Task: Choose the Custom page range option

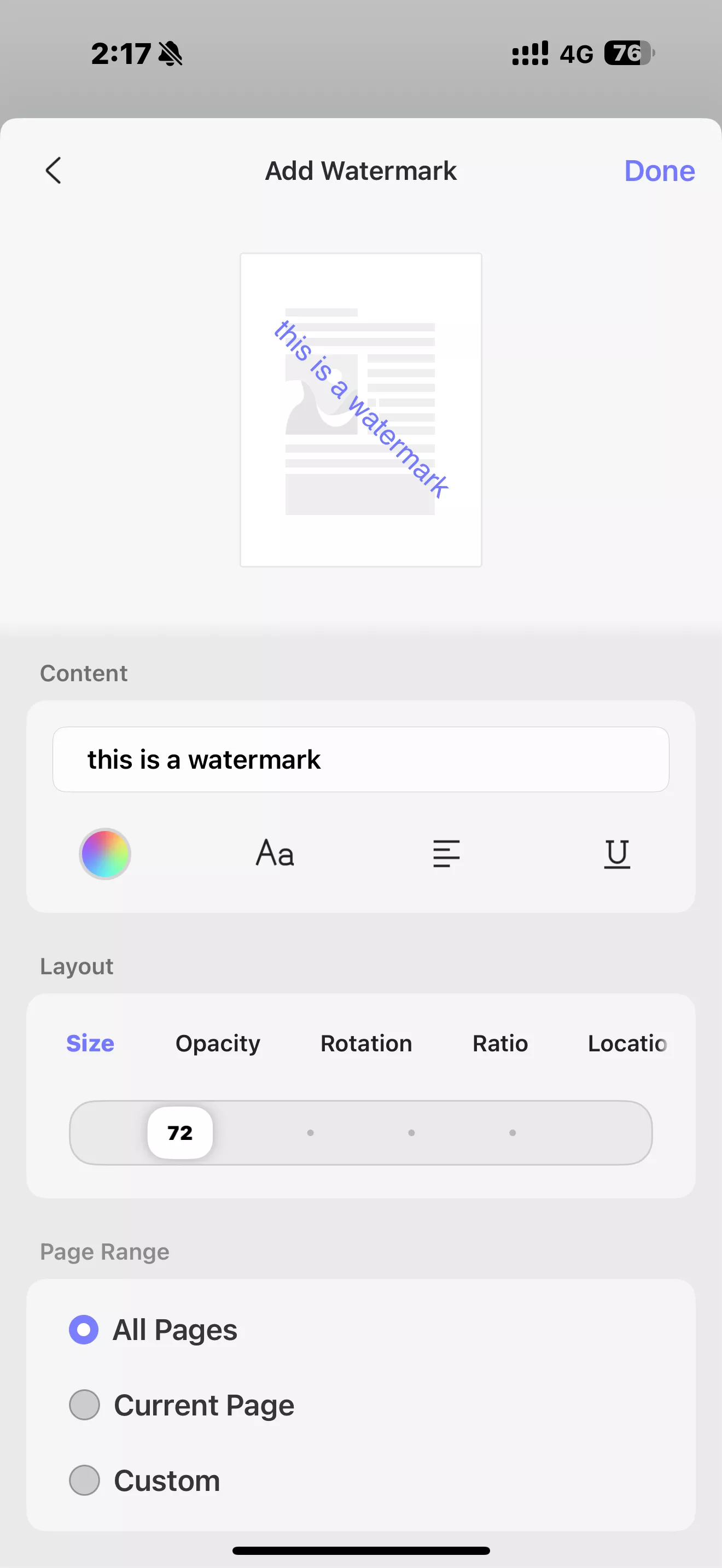Action: [x=85, y=1481]
